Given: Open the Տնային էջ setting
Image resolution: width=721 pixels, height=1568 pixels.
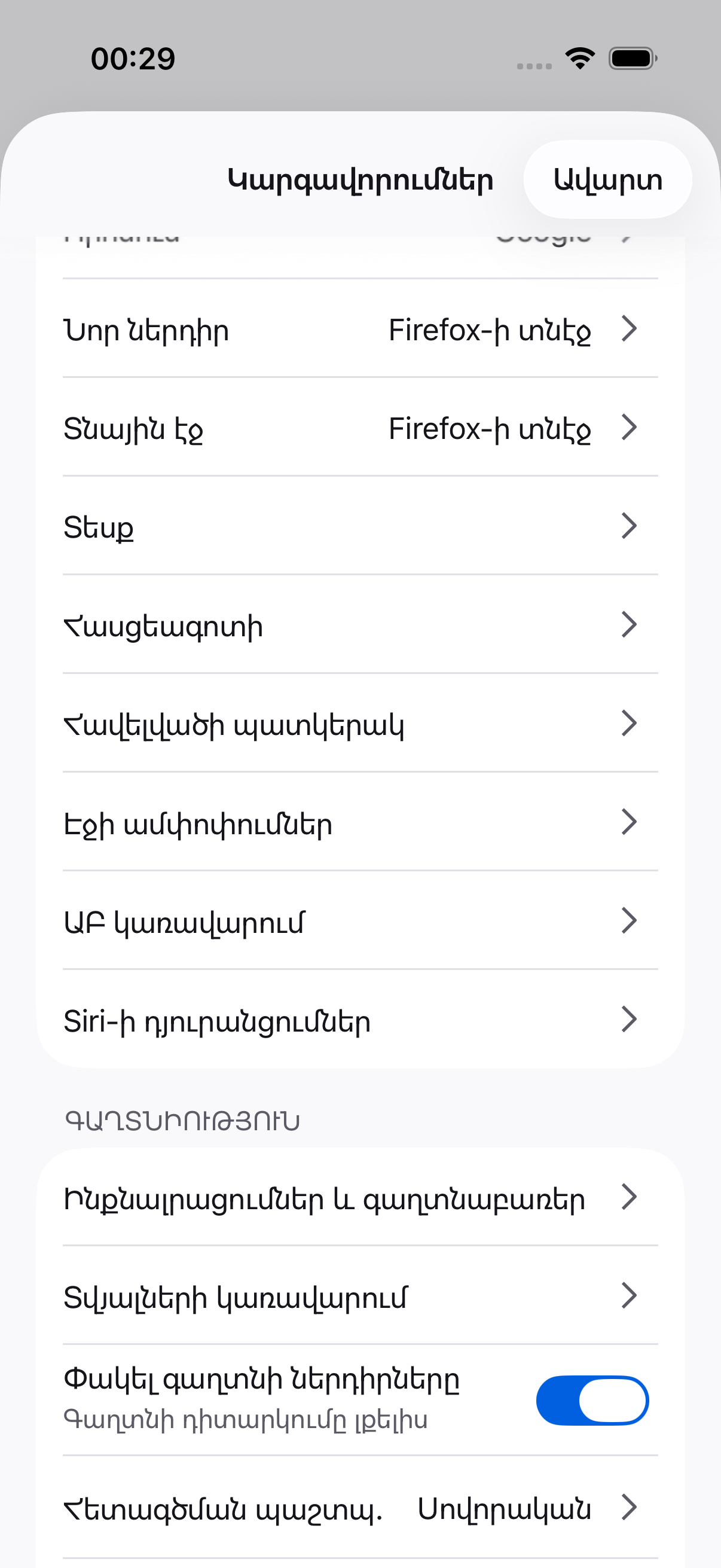Looking at the screenshot, I should tap(360, 428).
